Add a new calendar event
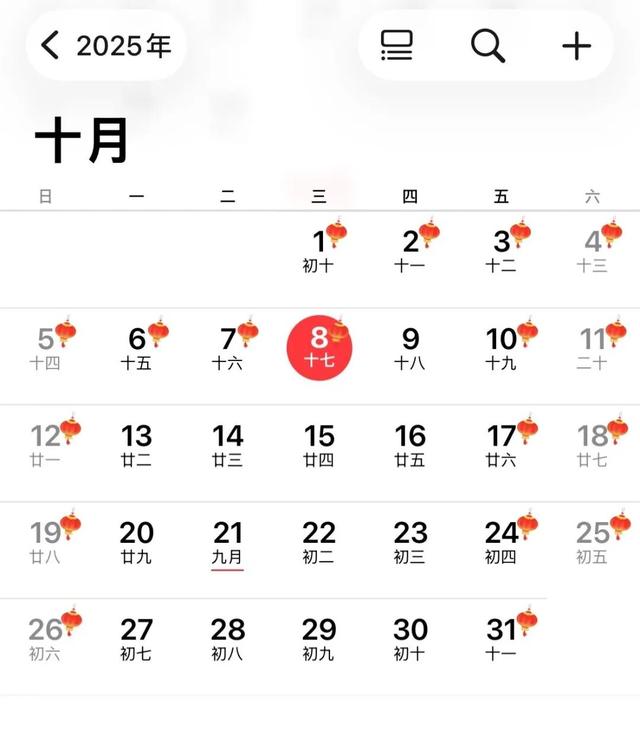The height and width of the screenshot is (729, 640). (x=576, y=46)
